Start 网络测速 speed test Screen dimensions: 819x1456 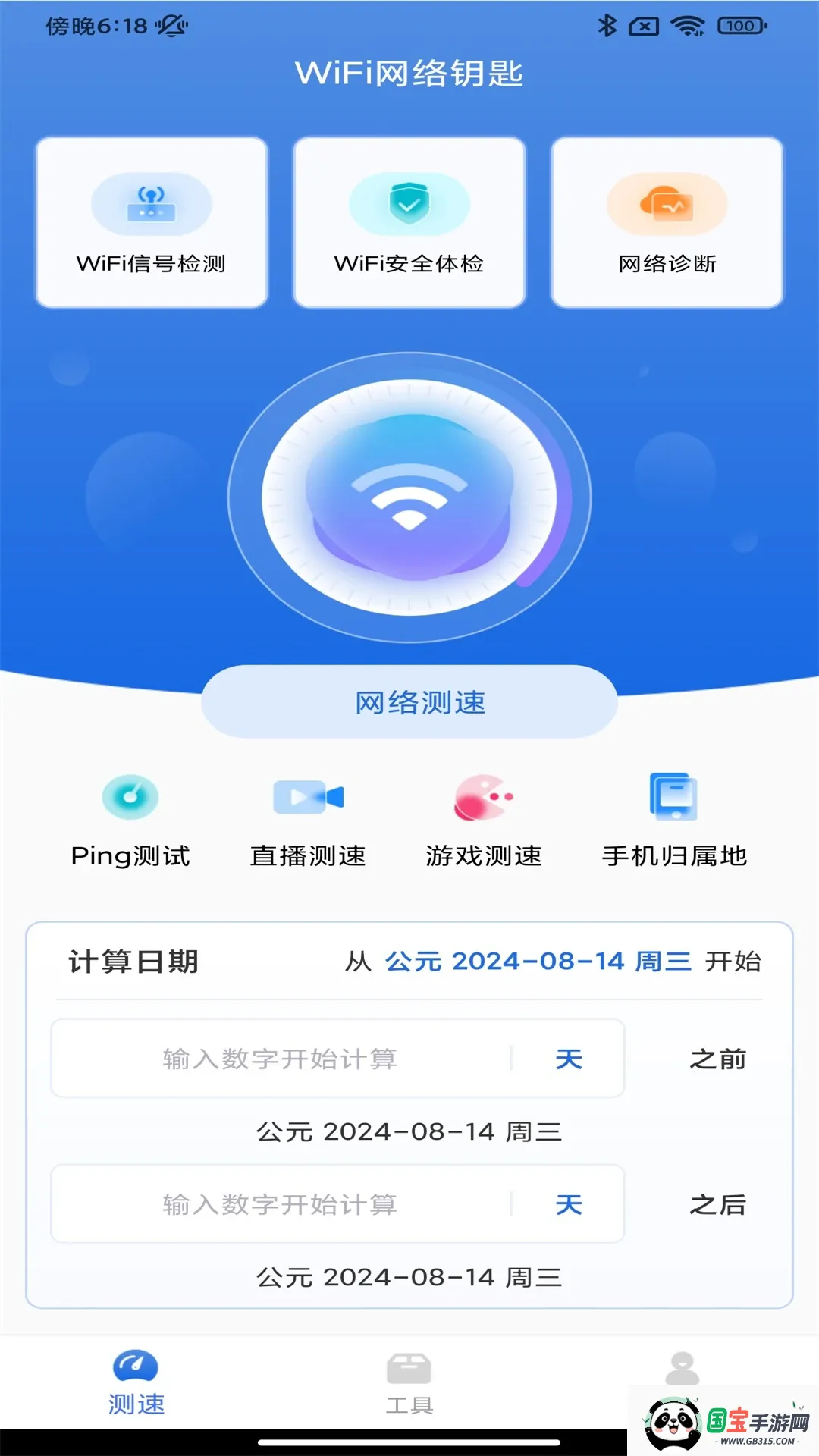coord(409,701)
